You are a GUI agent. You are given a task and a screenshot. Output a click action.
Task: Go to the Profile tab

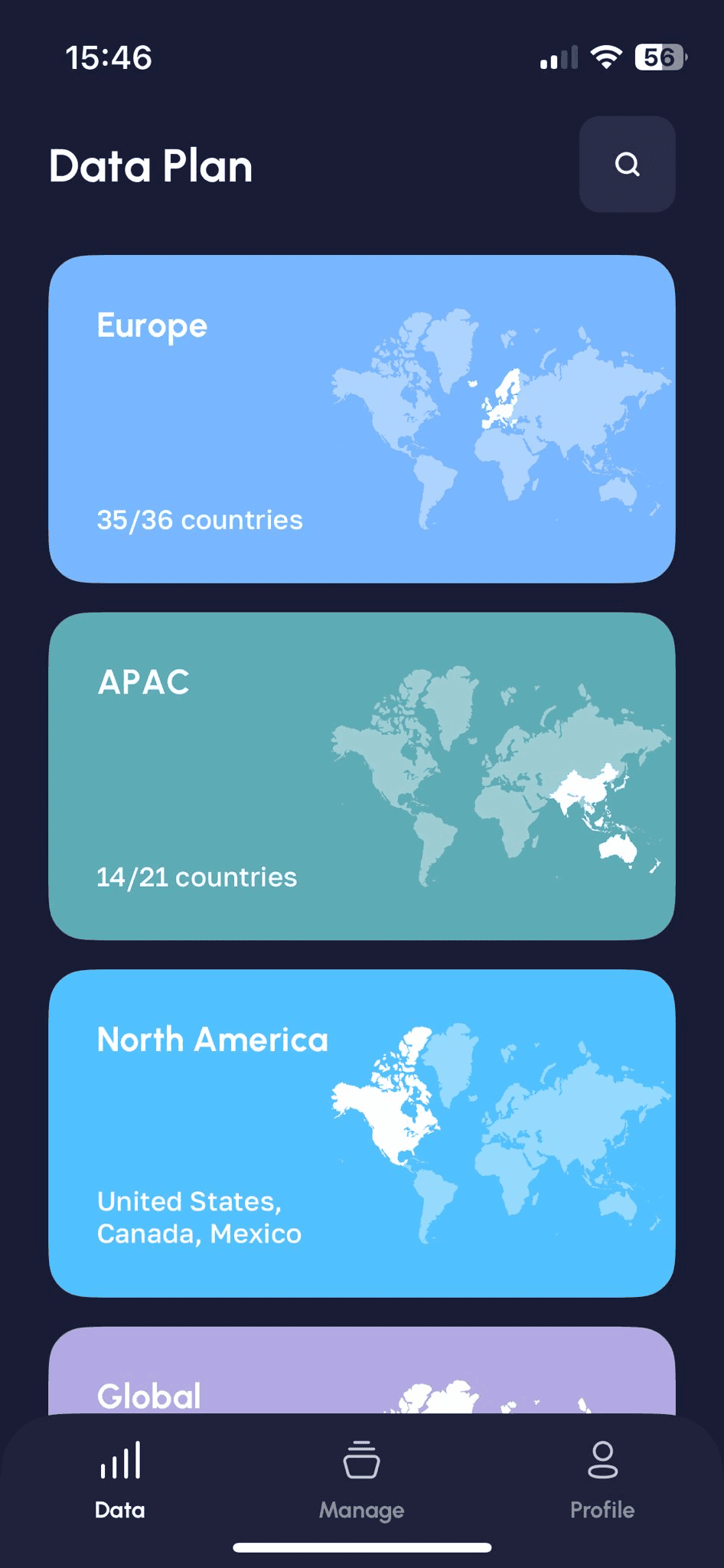[602, 1481]
